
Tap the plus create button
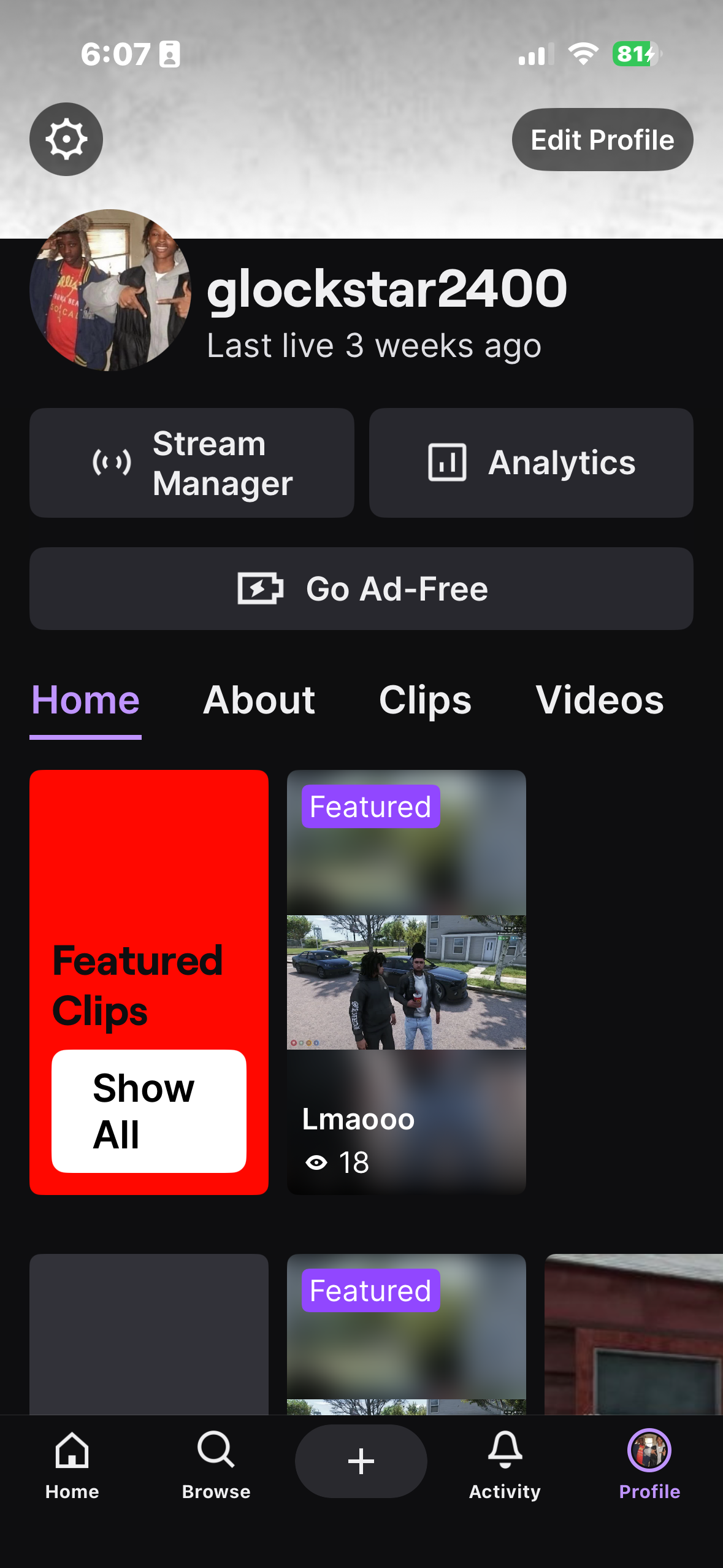tap(361, 1461)
